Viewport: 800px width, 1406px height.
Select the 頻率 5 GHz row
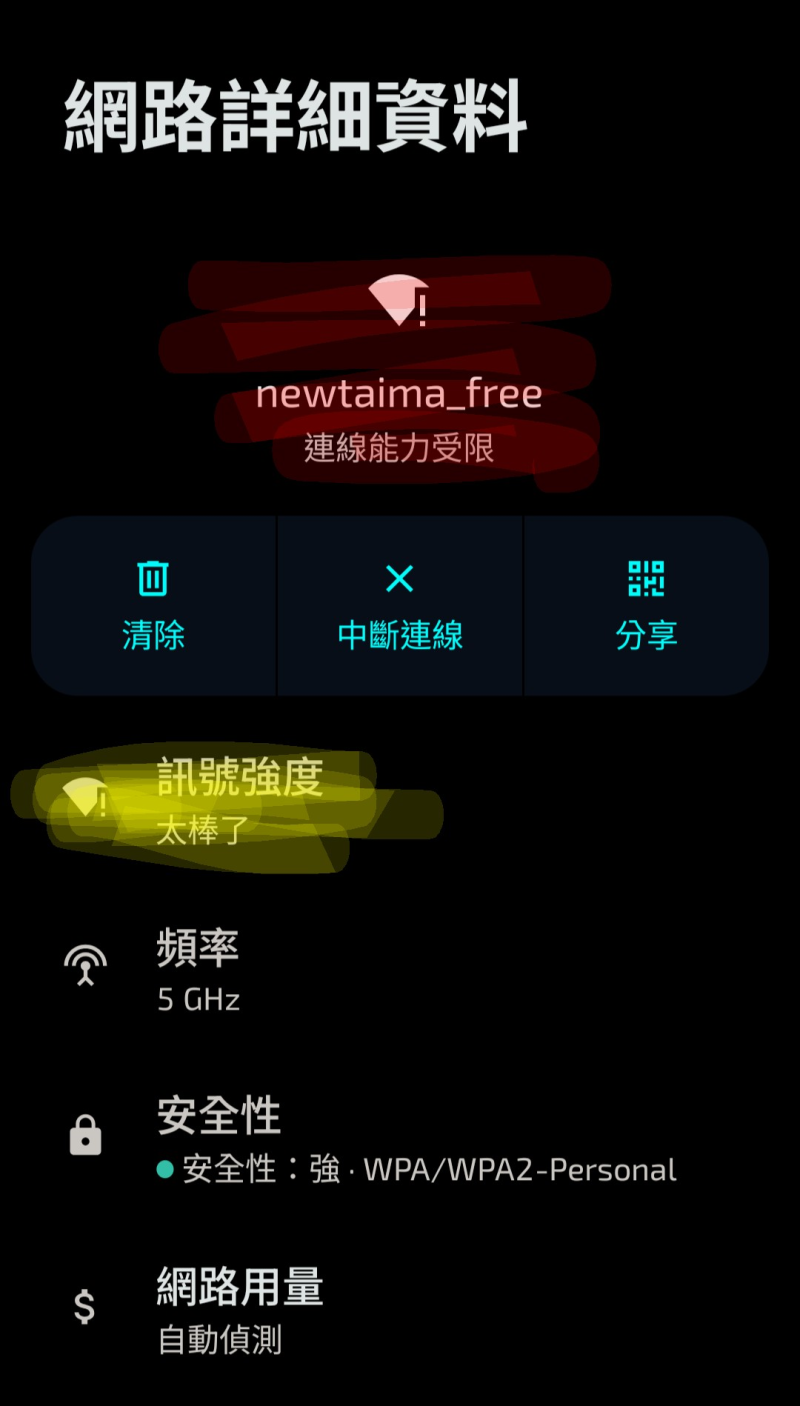[300, 970]
